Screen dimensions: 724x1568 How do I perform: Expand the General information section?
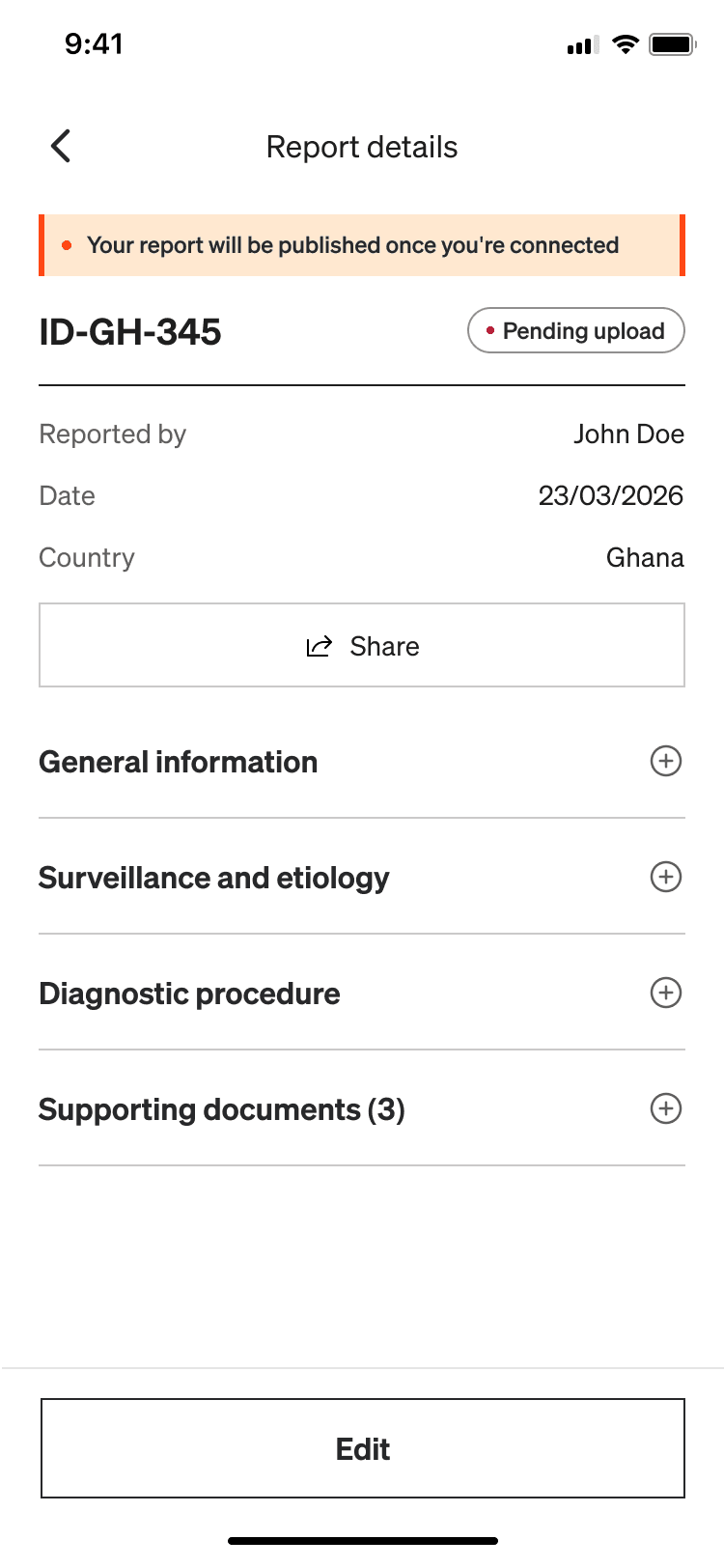pos(665,761)
